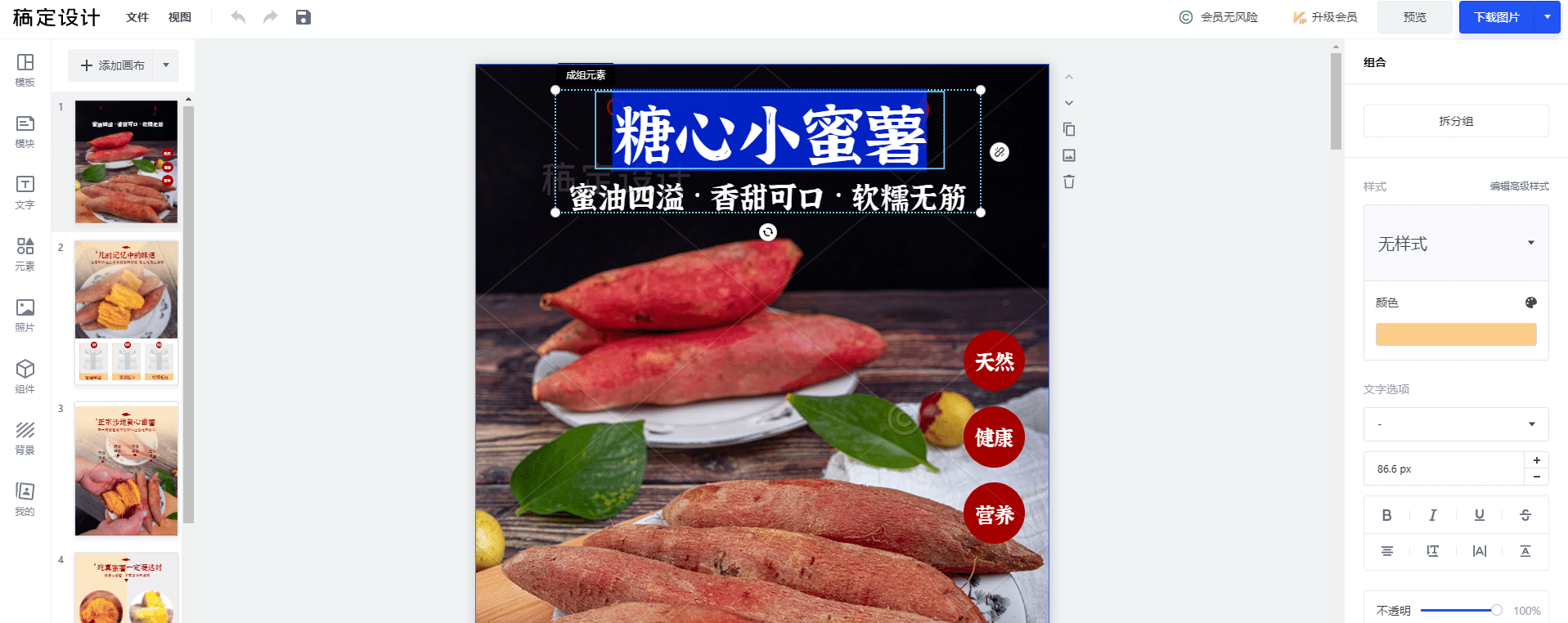
Task: Pick the orange color swatch
Action: (1455, 334)
